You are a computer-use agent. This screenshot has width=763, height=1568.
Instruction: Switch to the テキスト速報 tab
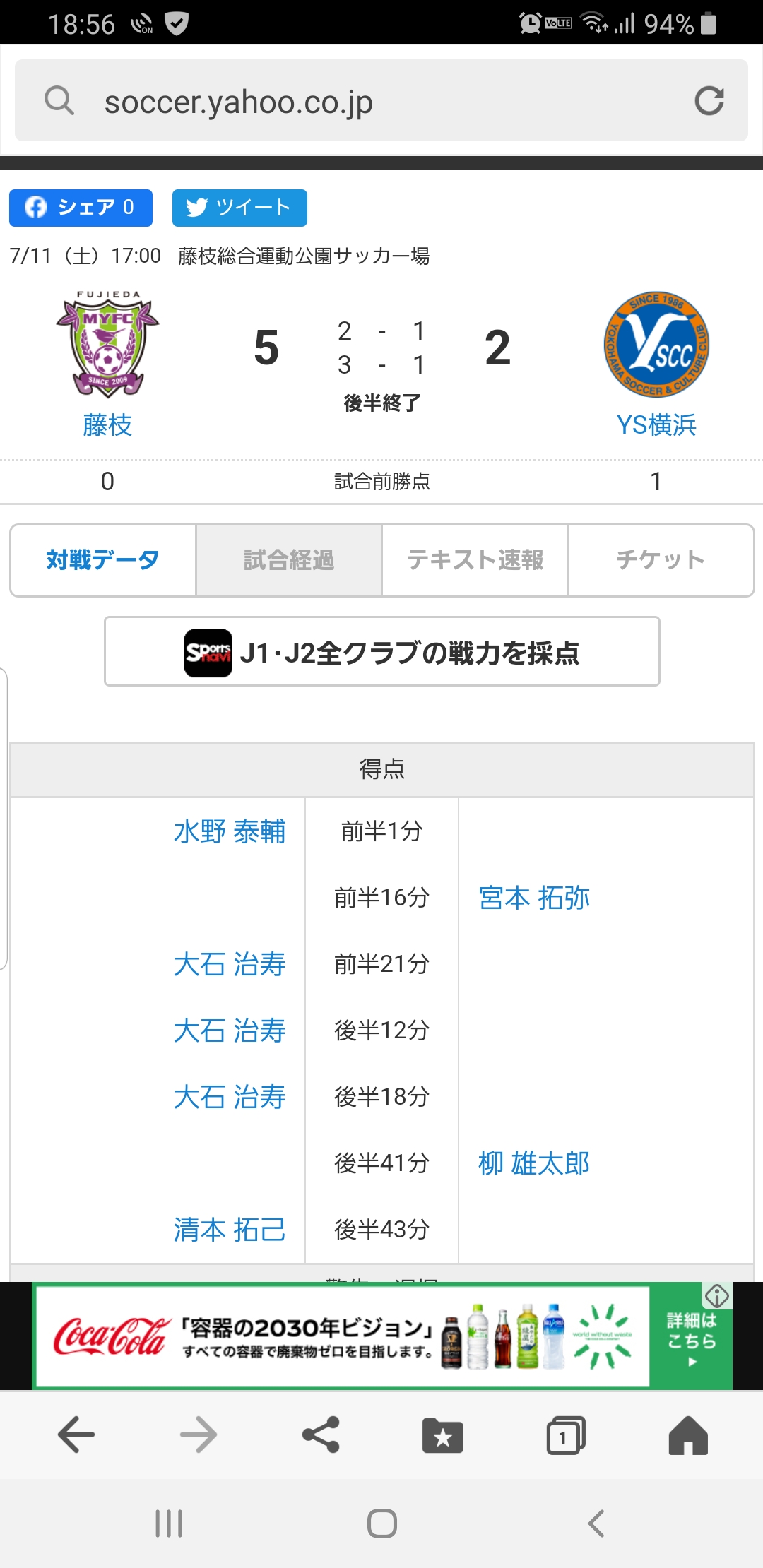(475, 560)
